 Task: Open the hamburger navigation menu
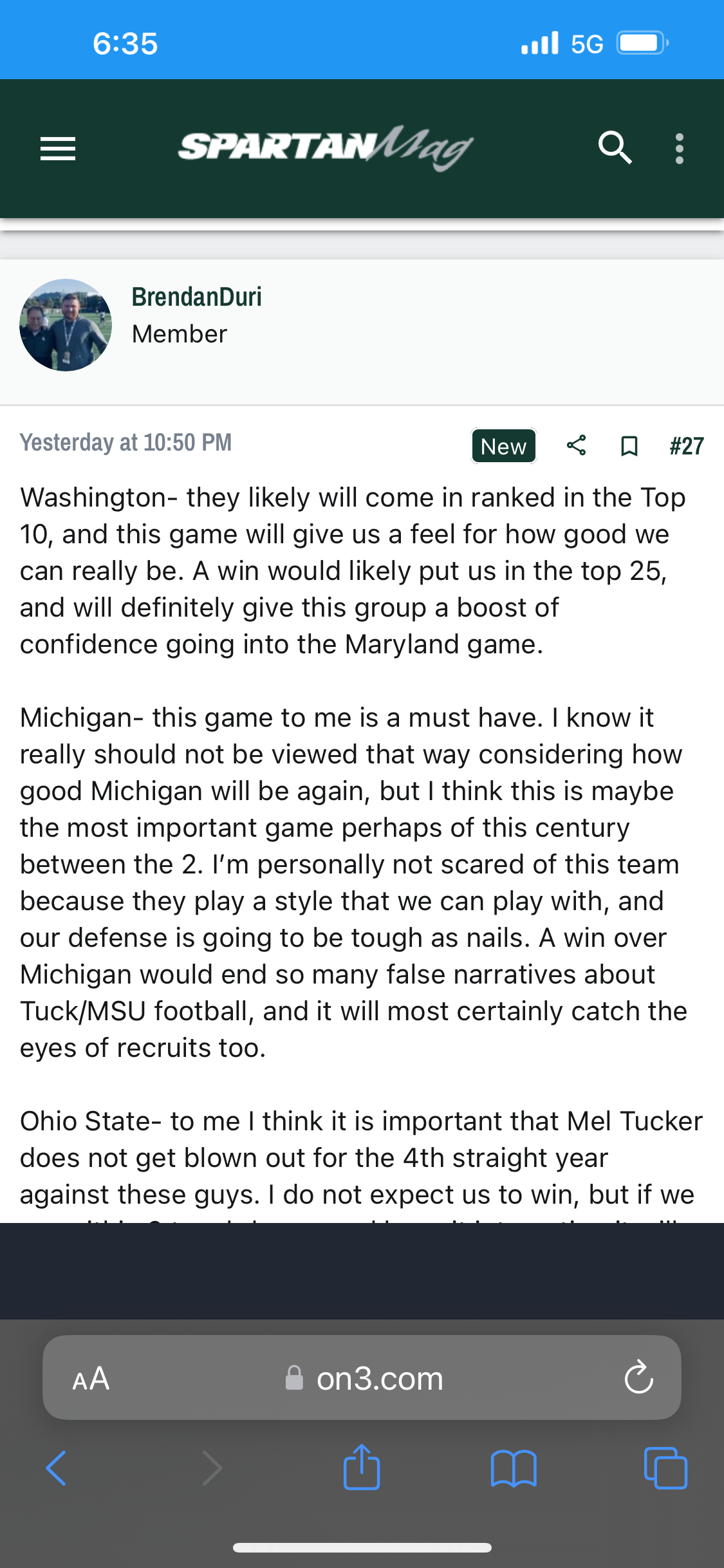pyautogui.click(x=57, y=148)
